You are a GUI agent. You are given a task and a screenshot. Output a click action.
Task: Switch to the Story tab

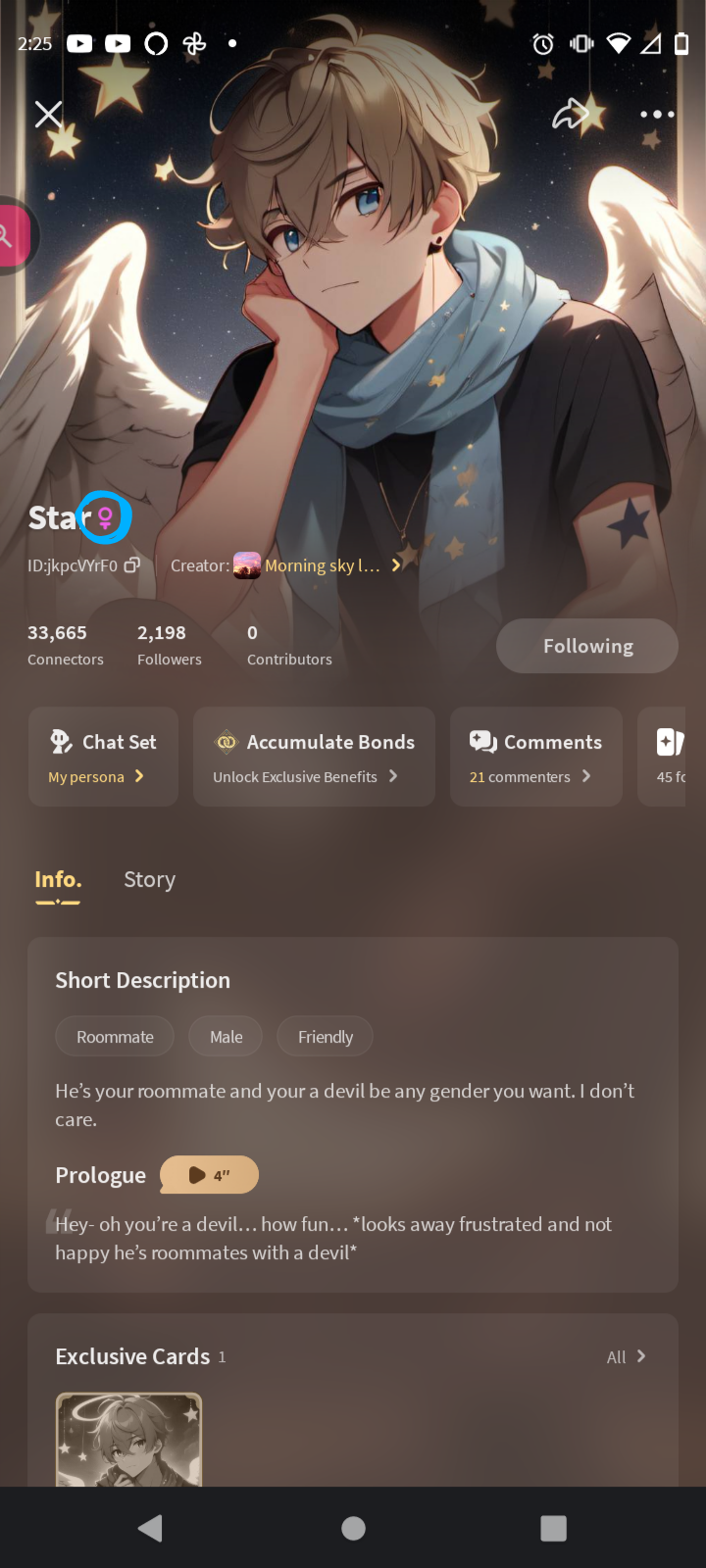149,880
